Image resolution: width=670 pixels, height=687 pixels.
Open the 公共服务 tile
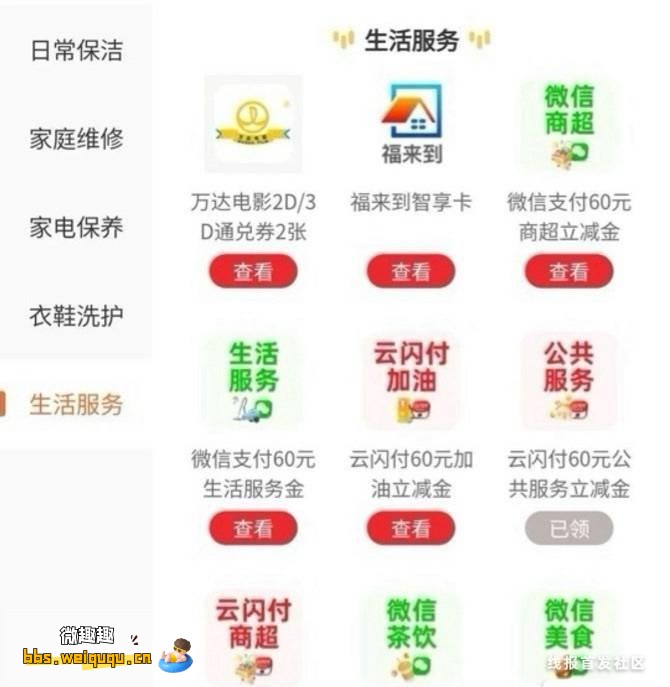568,381
